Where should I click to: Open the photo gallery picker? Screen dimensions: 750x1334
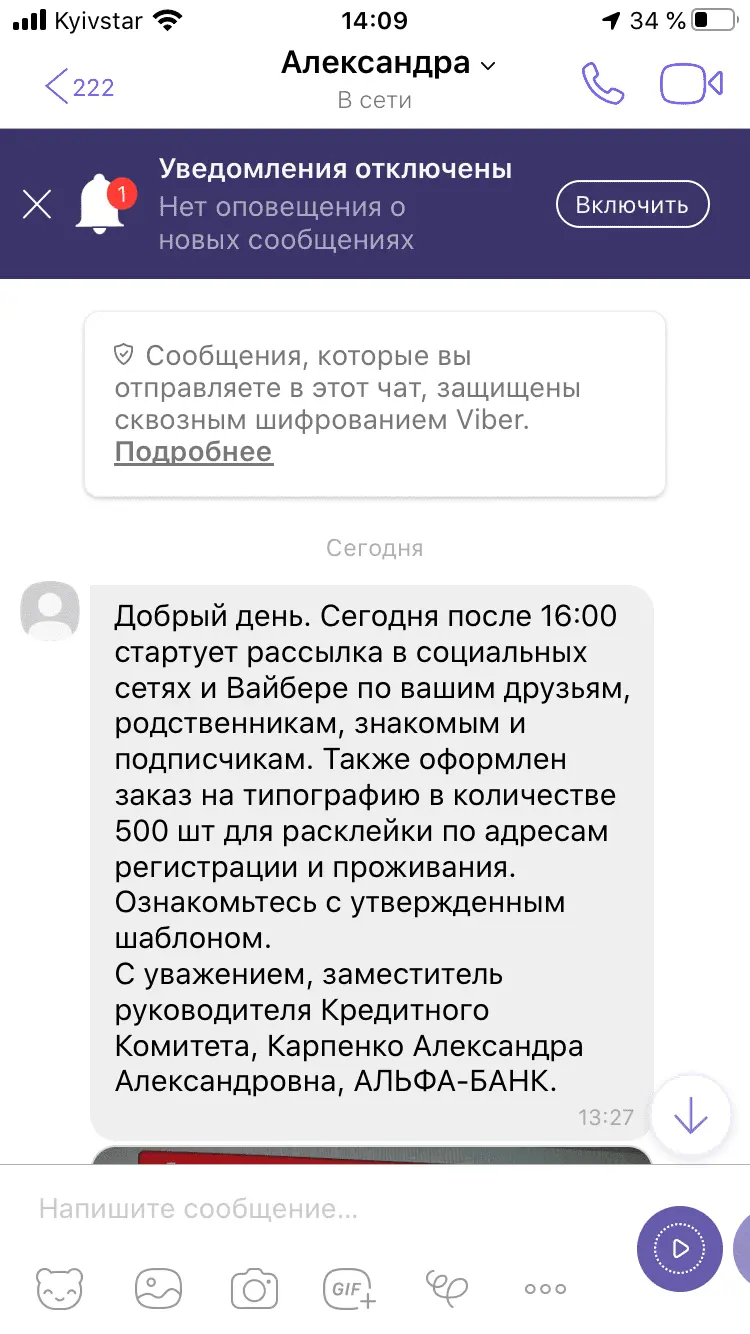[x=158, y=1288]
